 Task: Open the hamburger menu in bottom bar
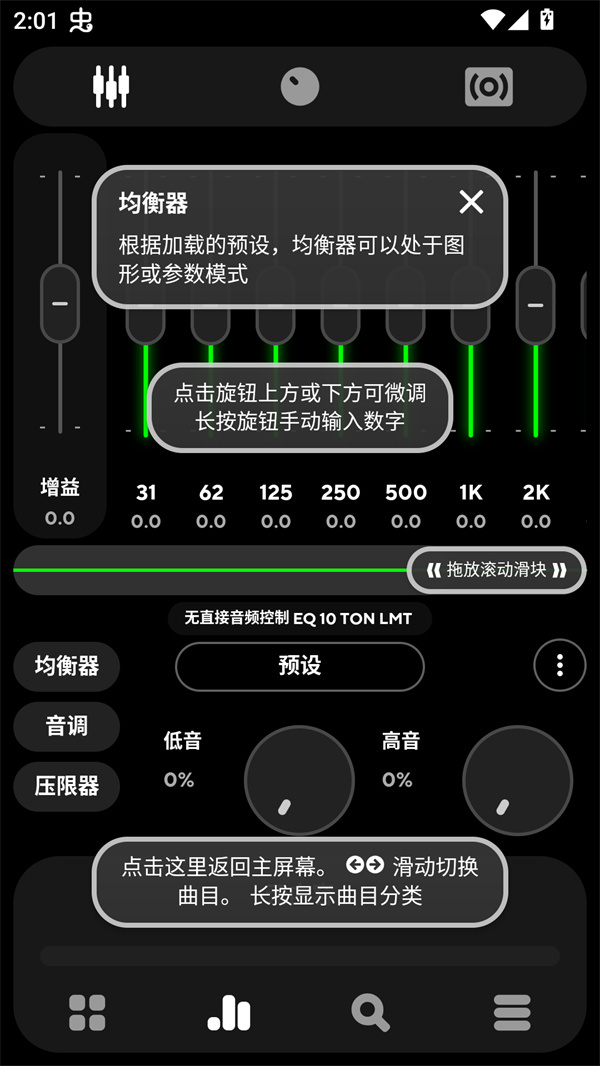pos(512,1013)
